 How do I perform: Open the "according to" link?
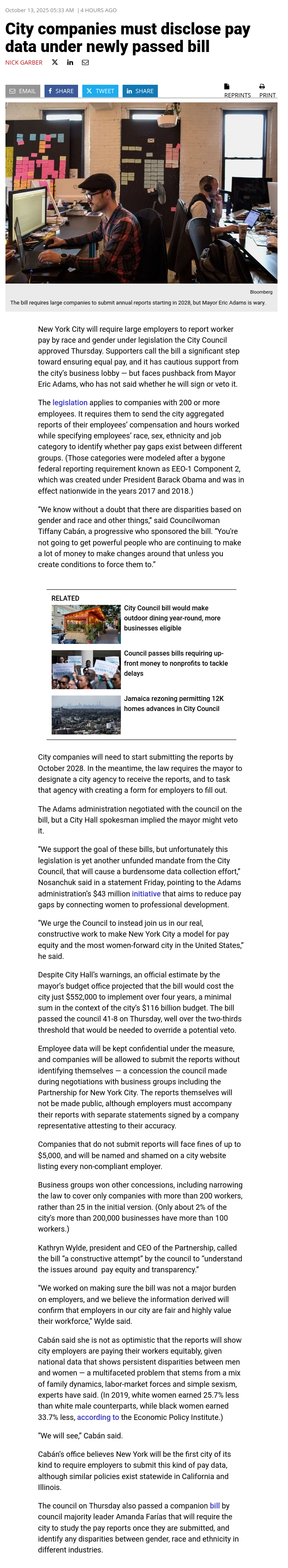[97, 1417]
